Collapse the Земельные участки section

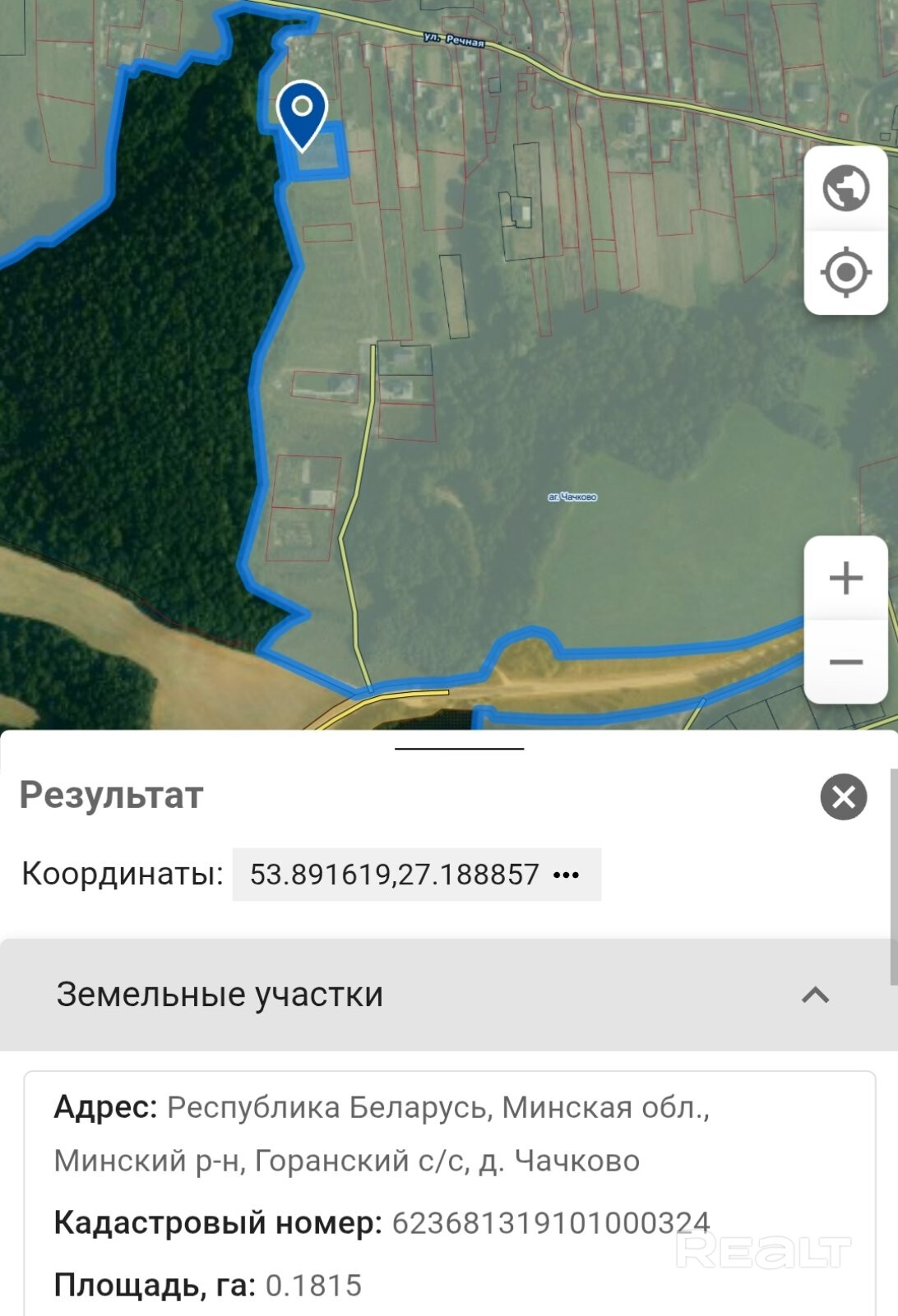814,995
